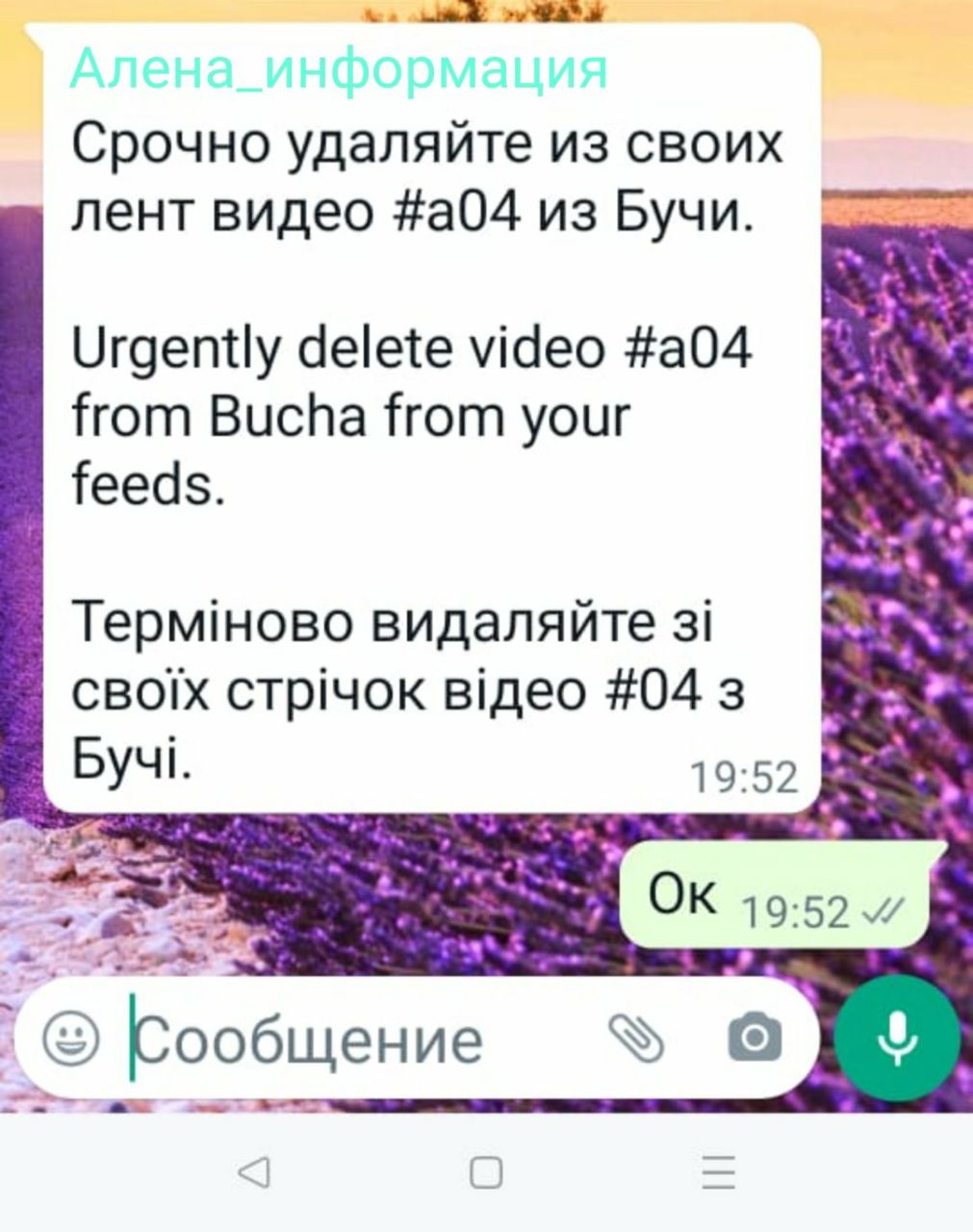The width and height of the screenshot is (973, 1232).
Task: Go back using the system back button
Action: point(254,1172)
